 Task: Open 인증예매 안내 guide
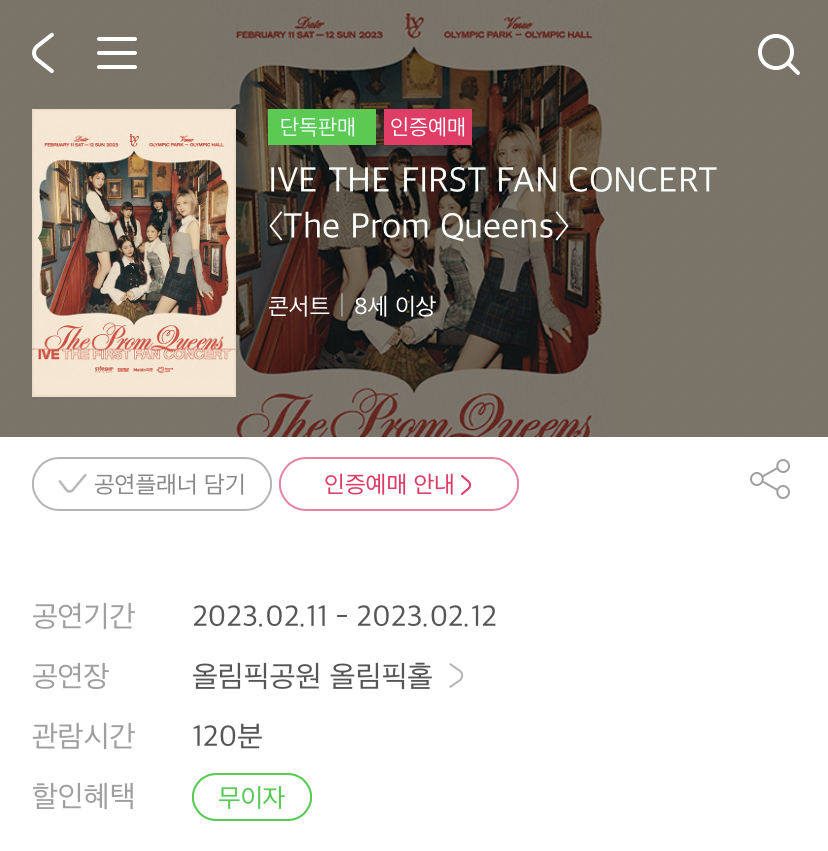tap(398, 484)
